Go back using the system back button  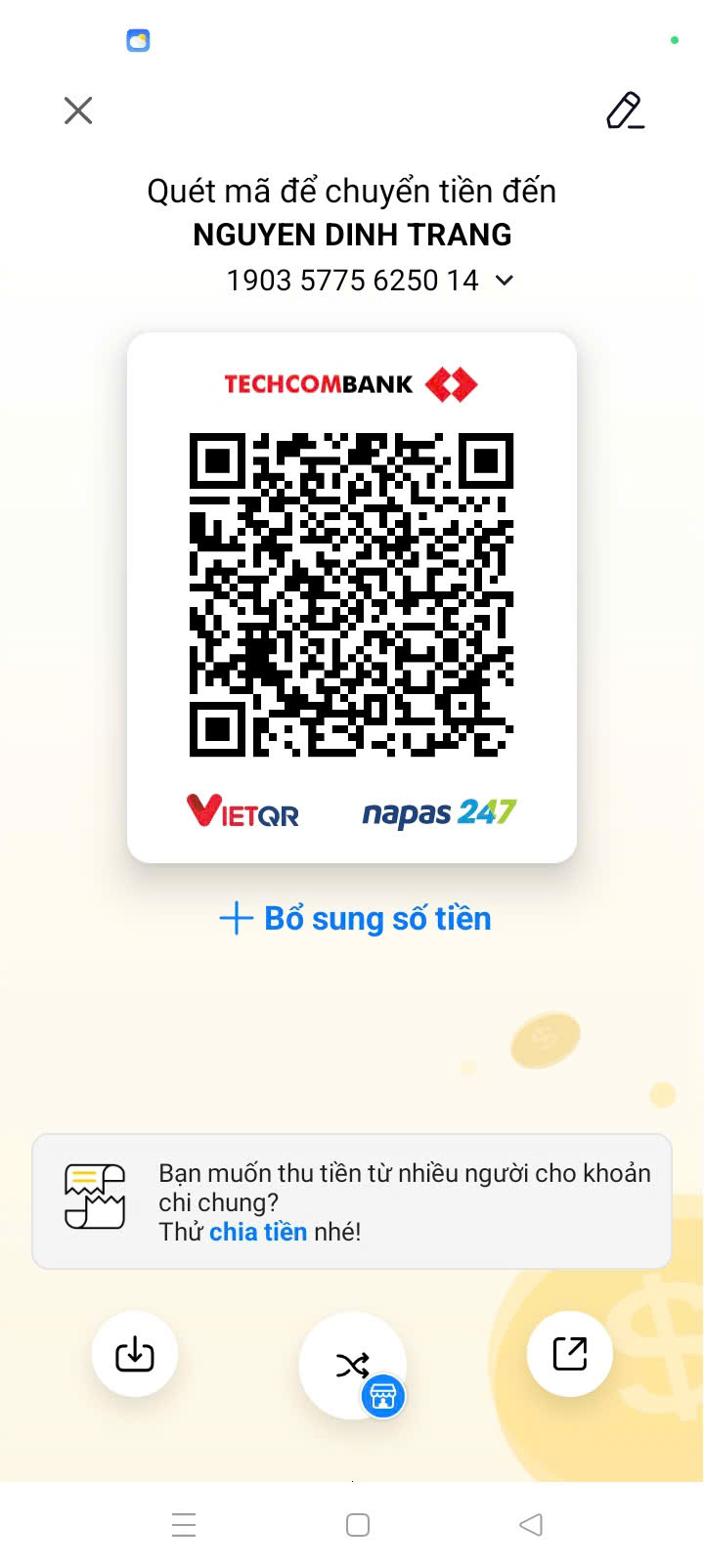pyautogui.click(x=531, y=1525)
